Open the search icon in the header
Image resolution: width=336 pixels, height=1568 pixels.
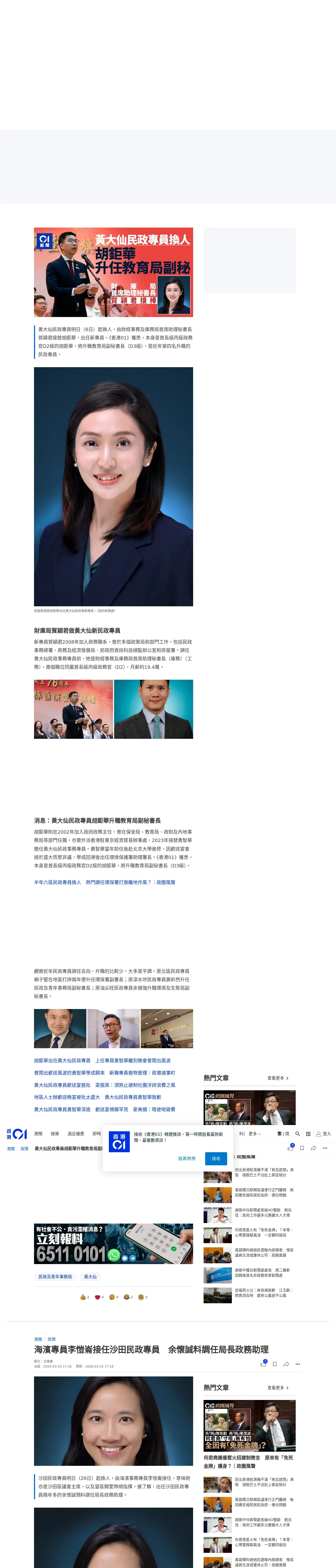[298, 1133]
